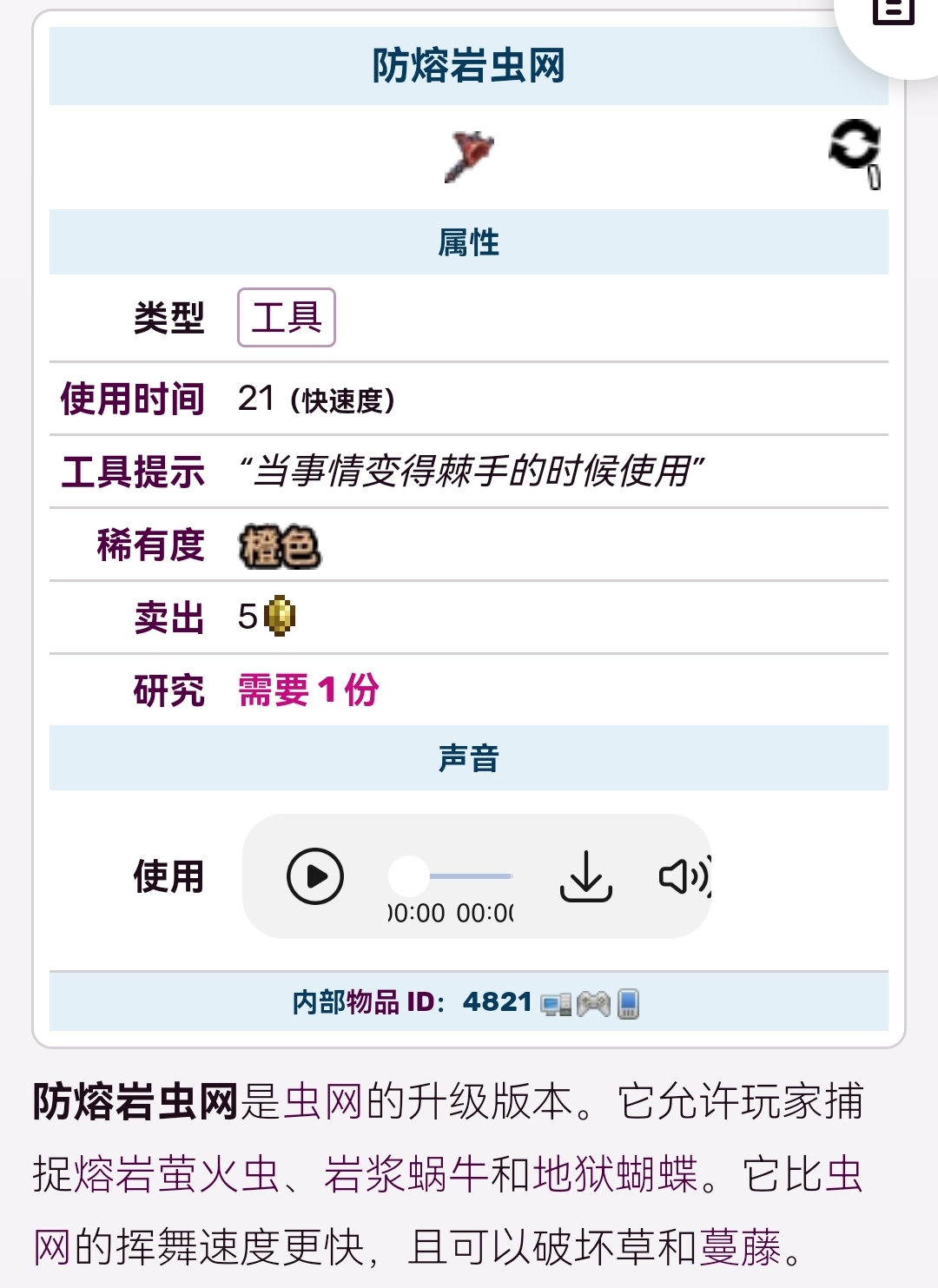Open the 使用时间 link
The height and width of the screenshot is (1288, 938).
(x=132, y=400)
